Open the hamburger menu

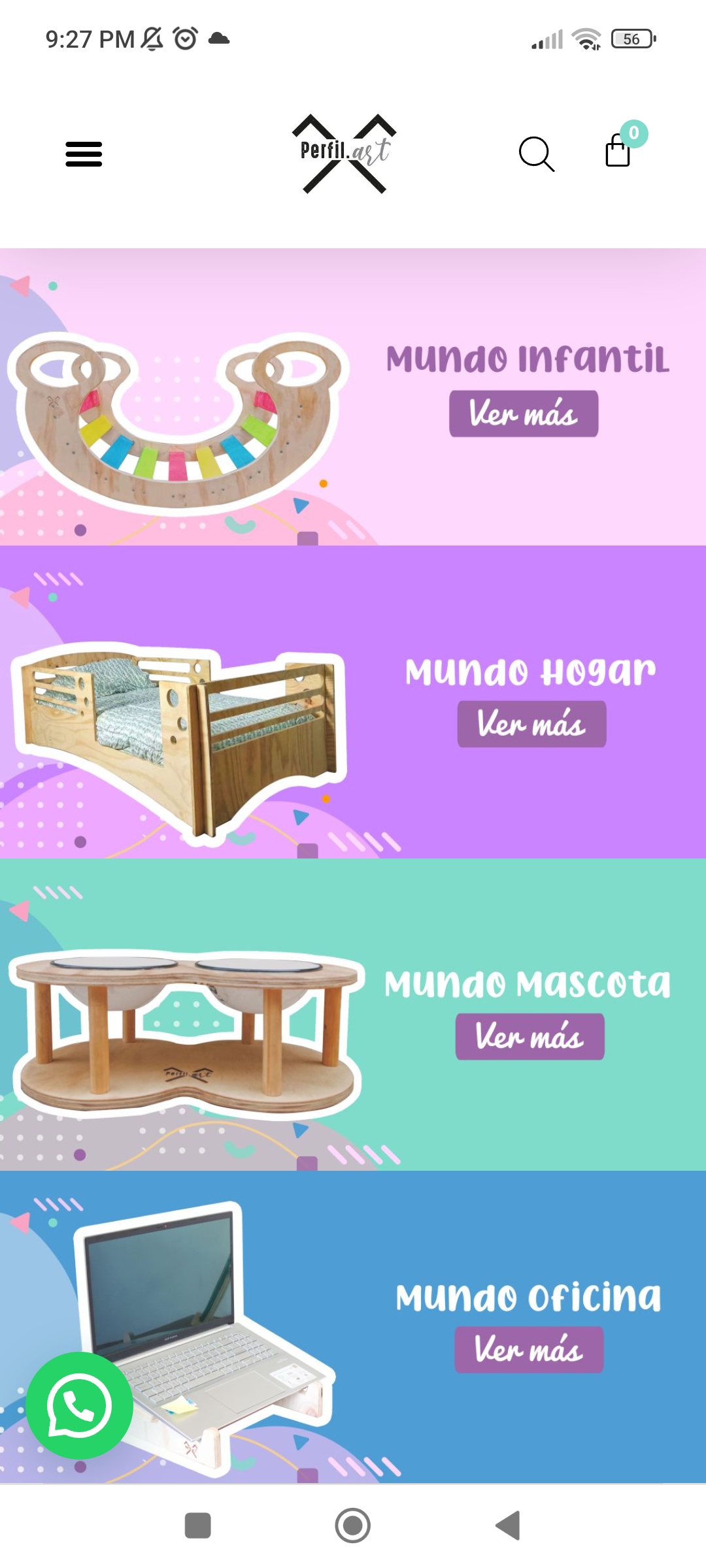click(84, 154)
